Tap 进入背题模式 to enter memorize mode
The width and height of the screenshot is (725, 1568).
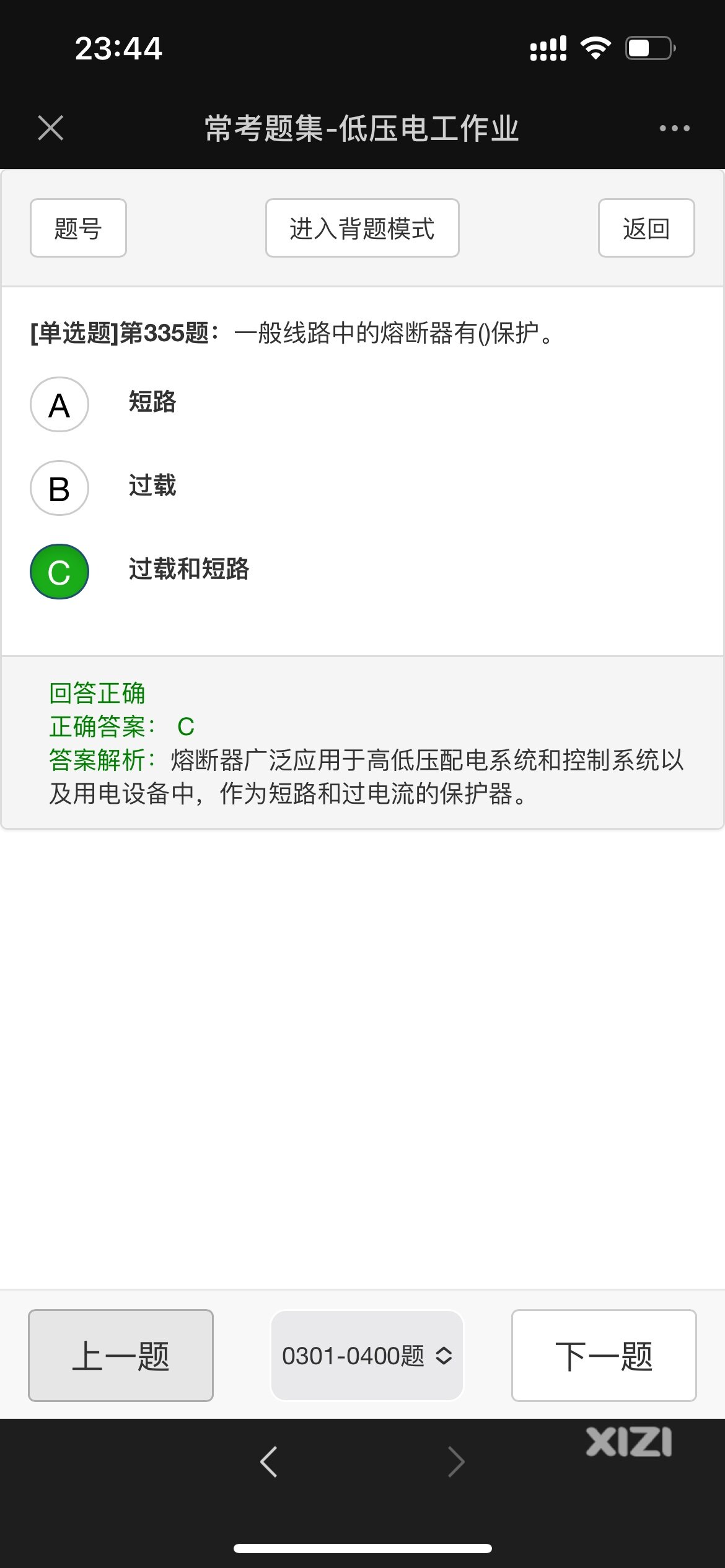click(362, 228)
